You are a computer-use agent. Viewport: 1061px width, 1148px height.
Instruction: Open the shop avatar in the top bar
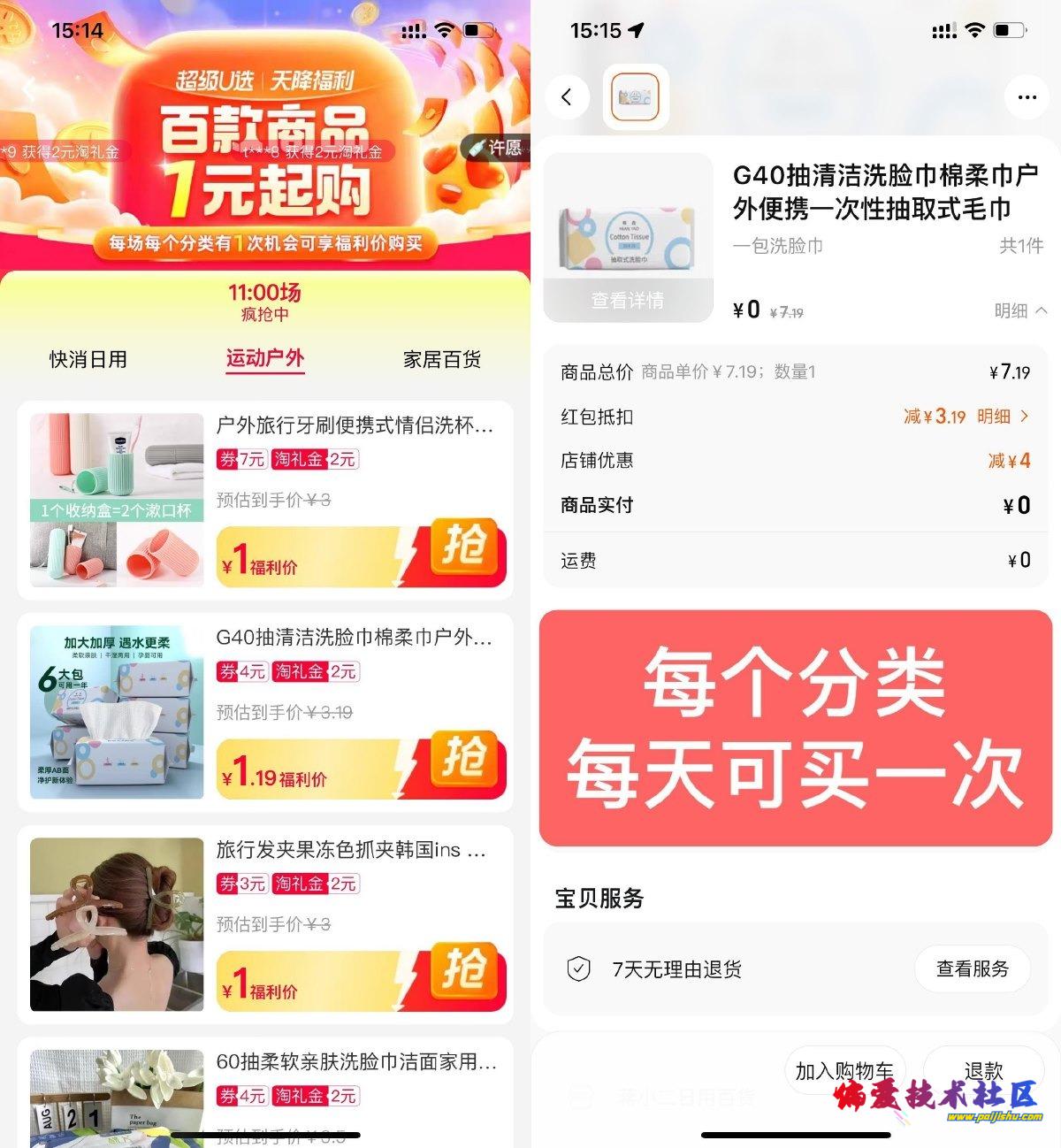(636, 97)
